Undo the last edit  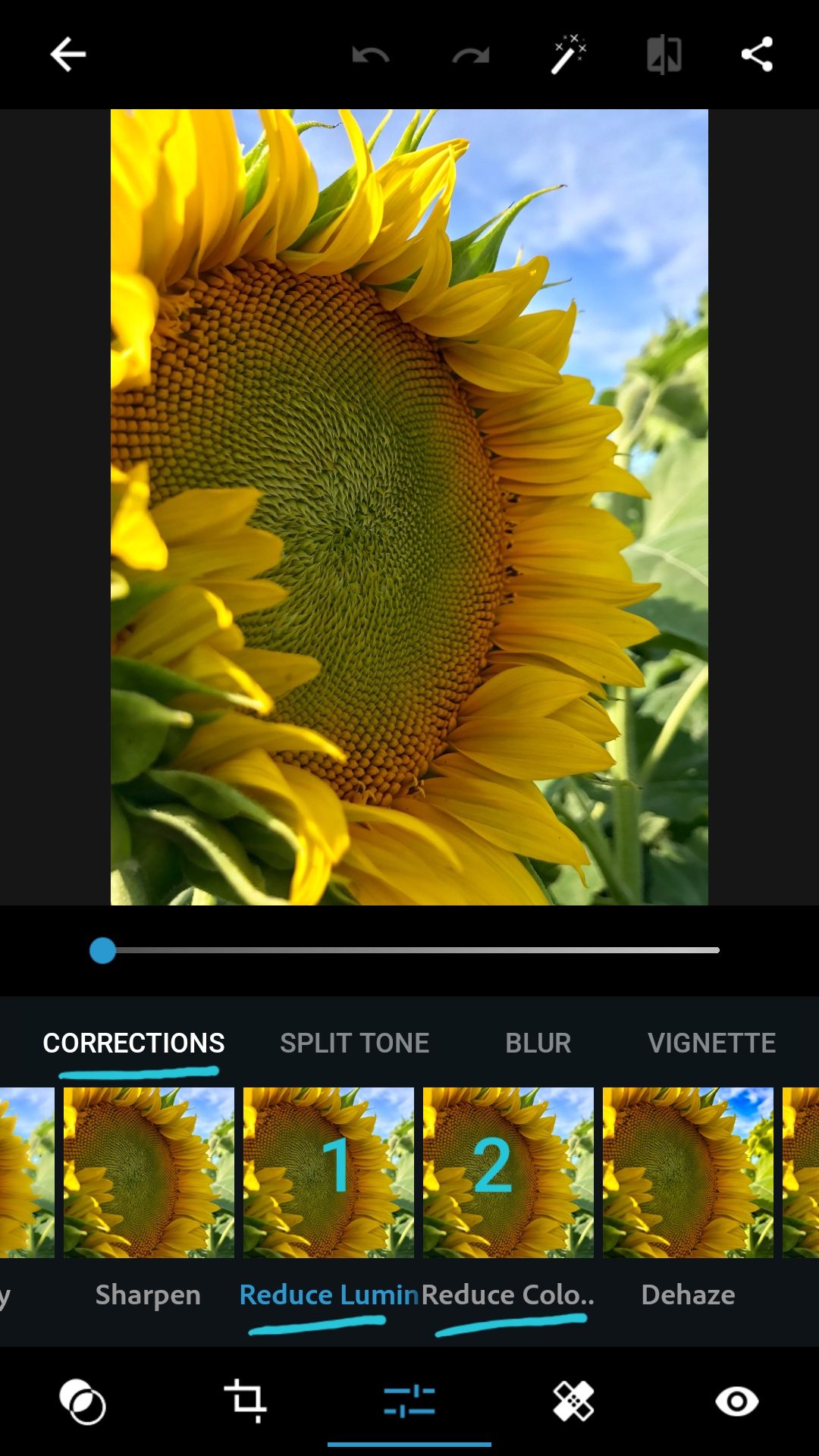point(371,55)
